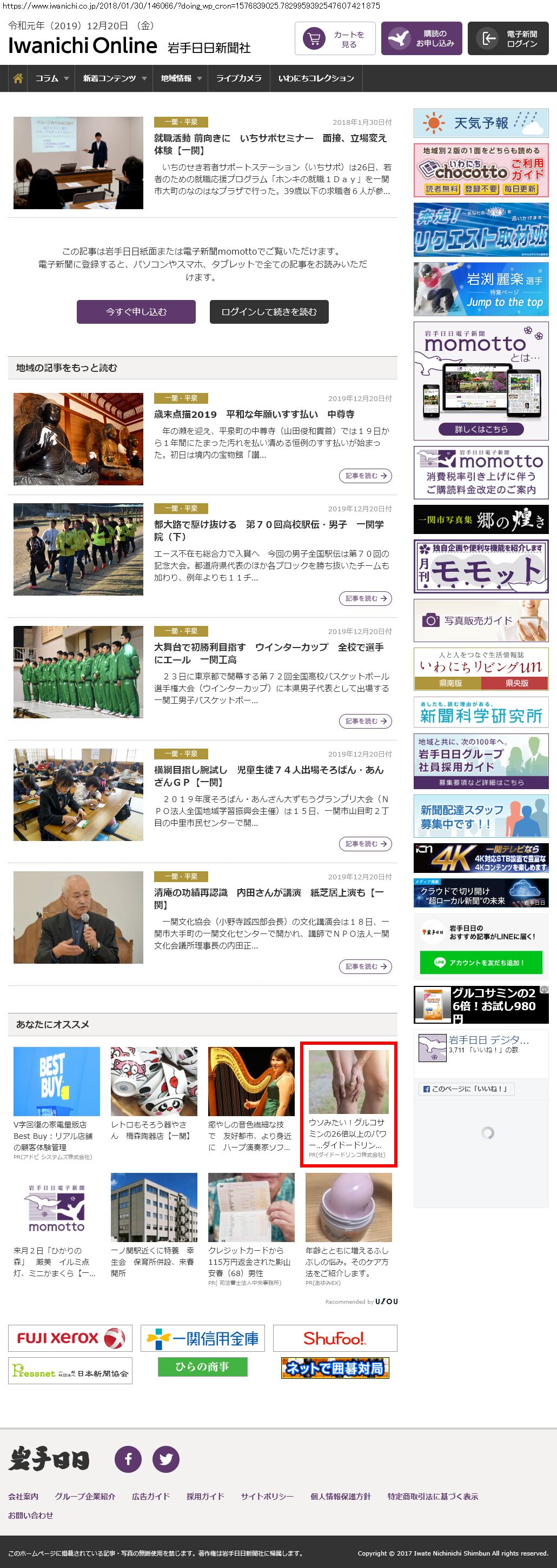Open サイトポリシー footer link
The width and height of the screenshot is (557, 1568).
click(x=267, y=1496)
